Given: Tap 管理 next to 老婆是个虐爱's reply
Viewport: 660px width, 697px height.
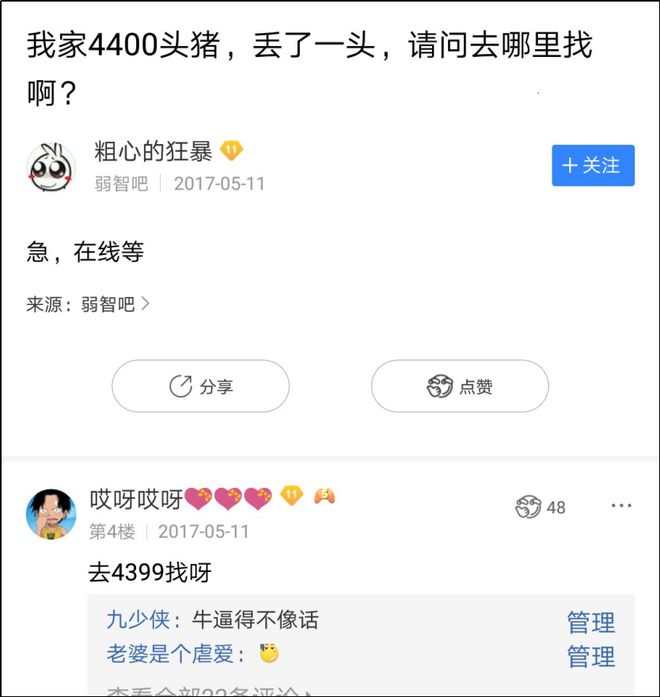Looking at the screenshot, I should pyautogui.click(x=590, y=656).
